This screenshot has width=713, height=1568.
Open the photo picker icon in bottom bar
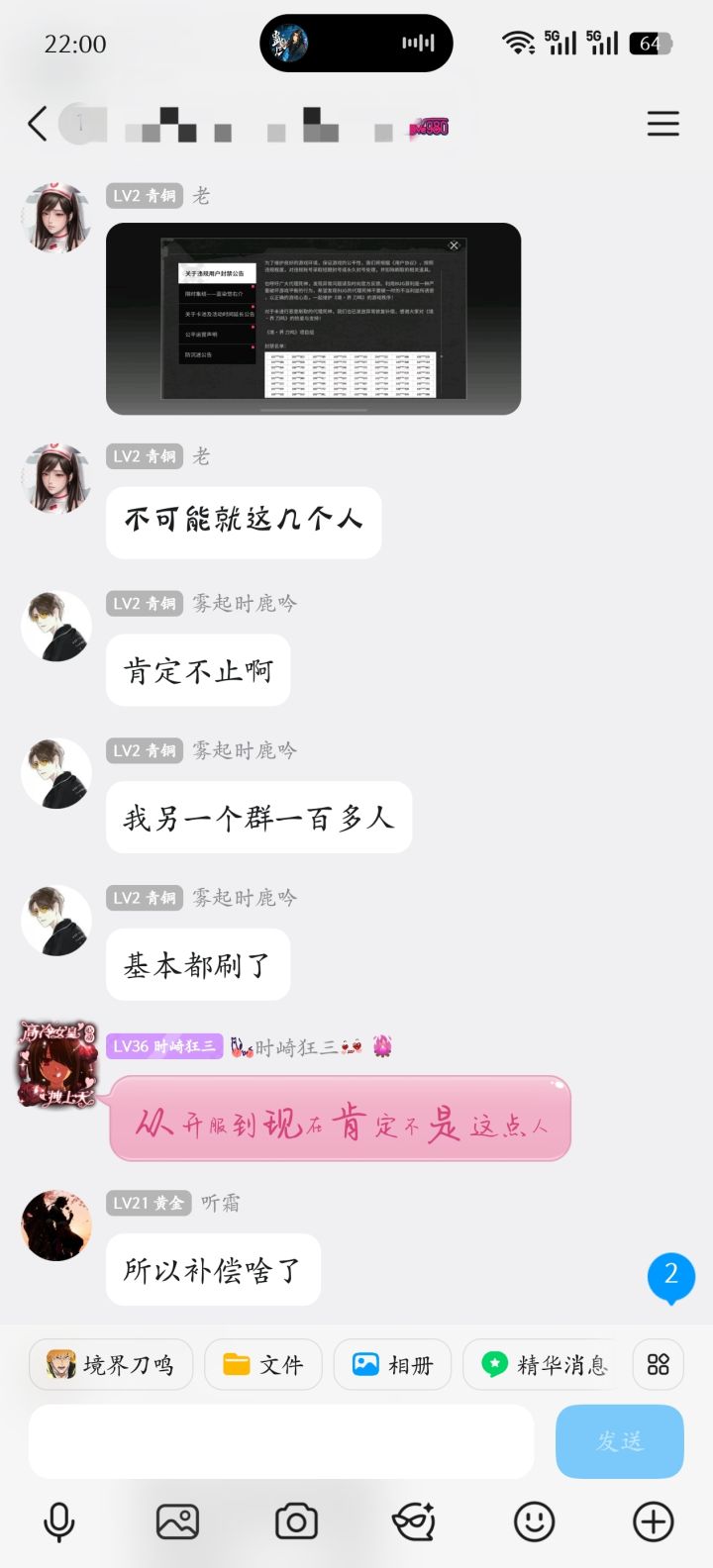pos(176,1521)
